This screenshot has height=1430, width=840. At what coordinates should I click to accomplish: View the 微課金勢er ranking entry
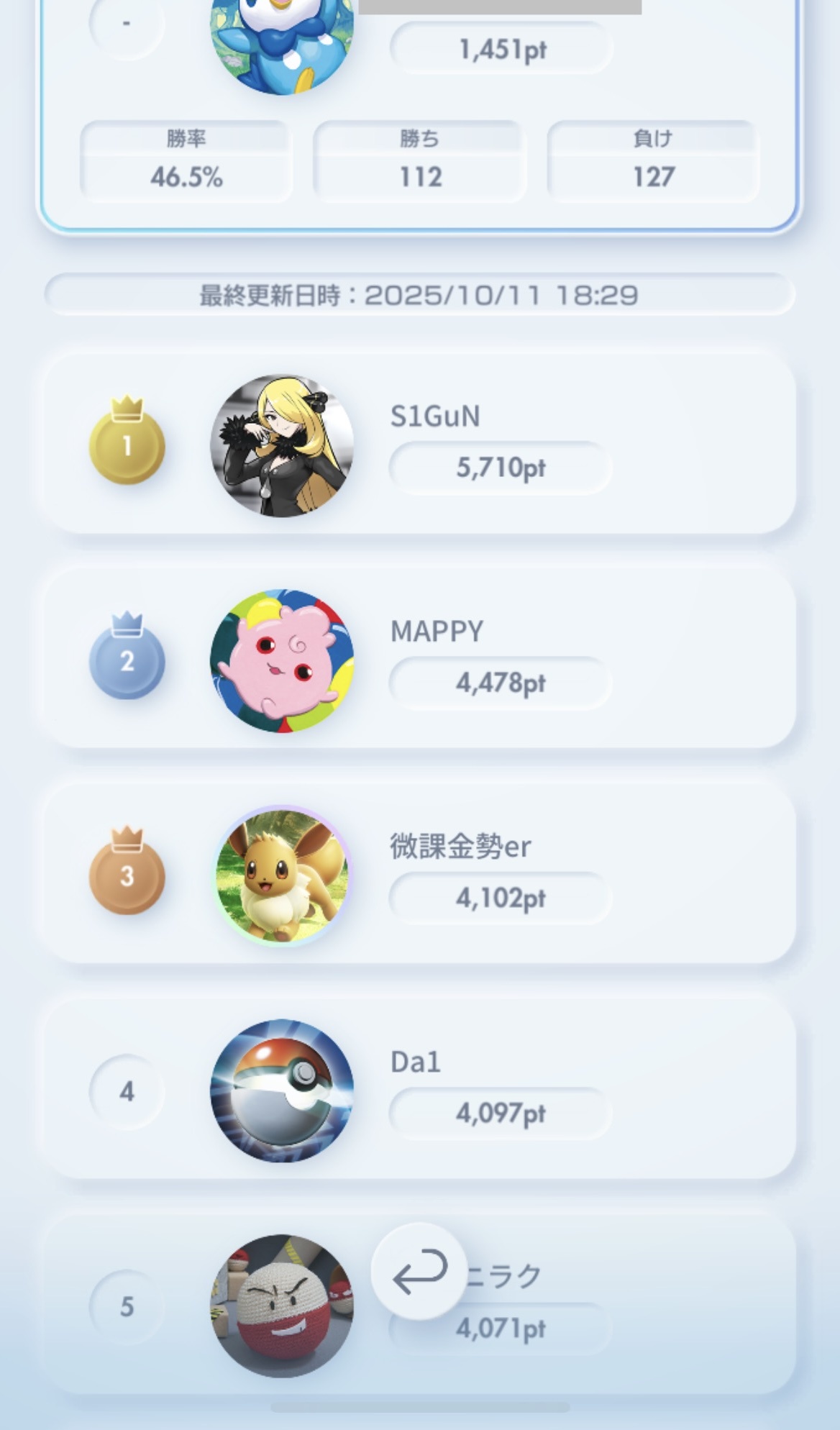420,874
